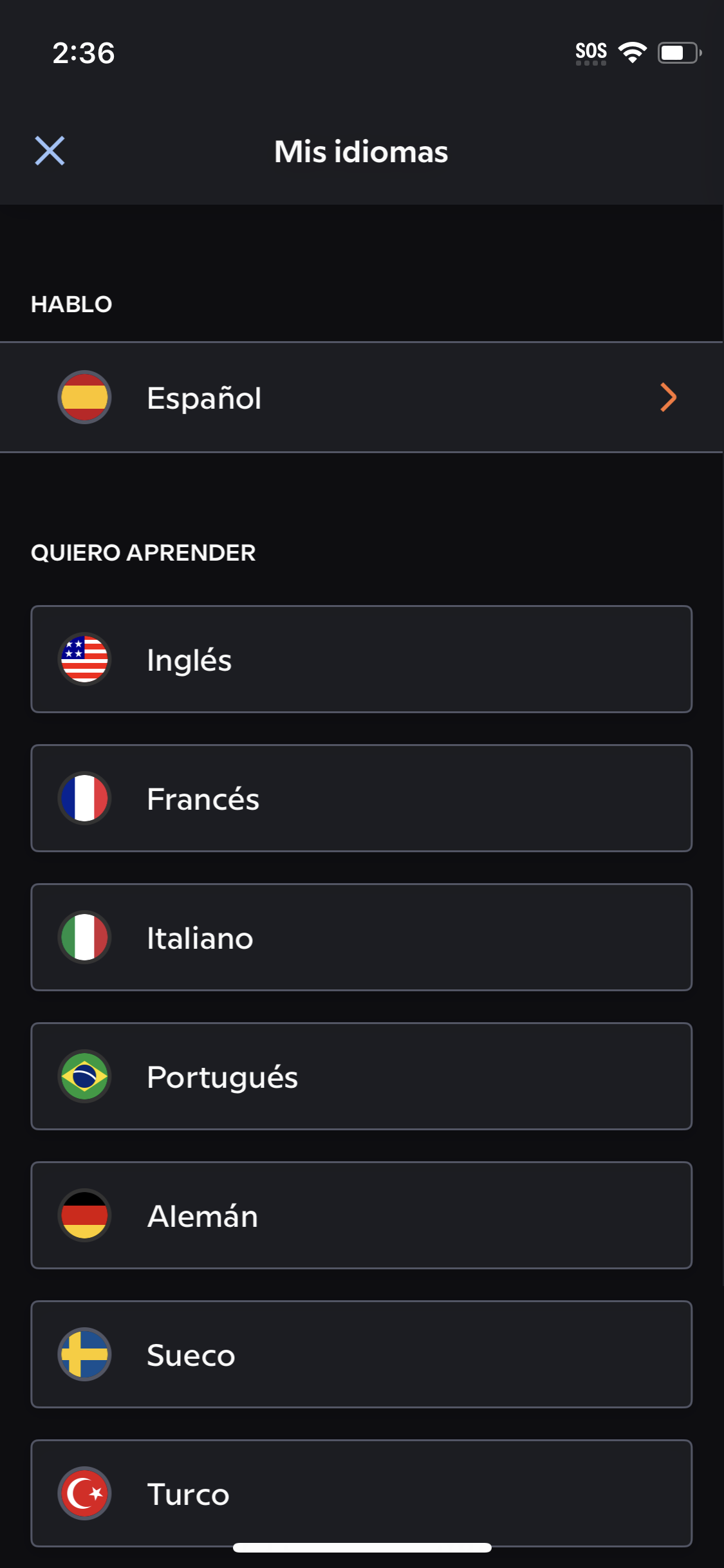Image resolution: width=724 pixels, height=1568 pixels.
Task: Select the French flag icon
Action: tap(84, 798)
